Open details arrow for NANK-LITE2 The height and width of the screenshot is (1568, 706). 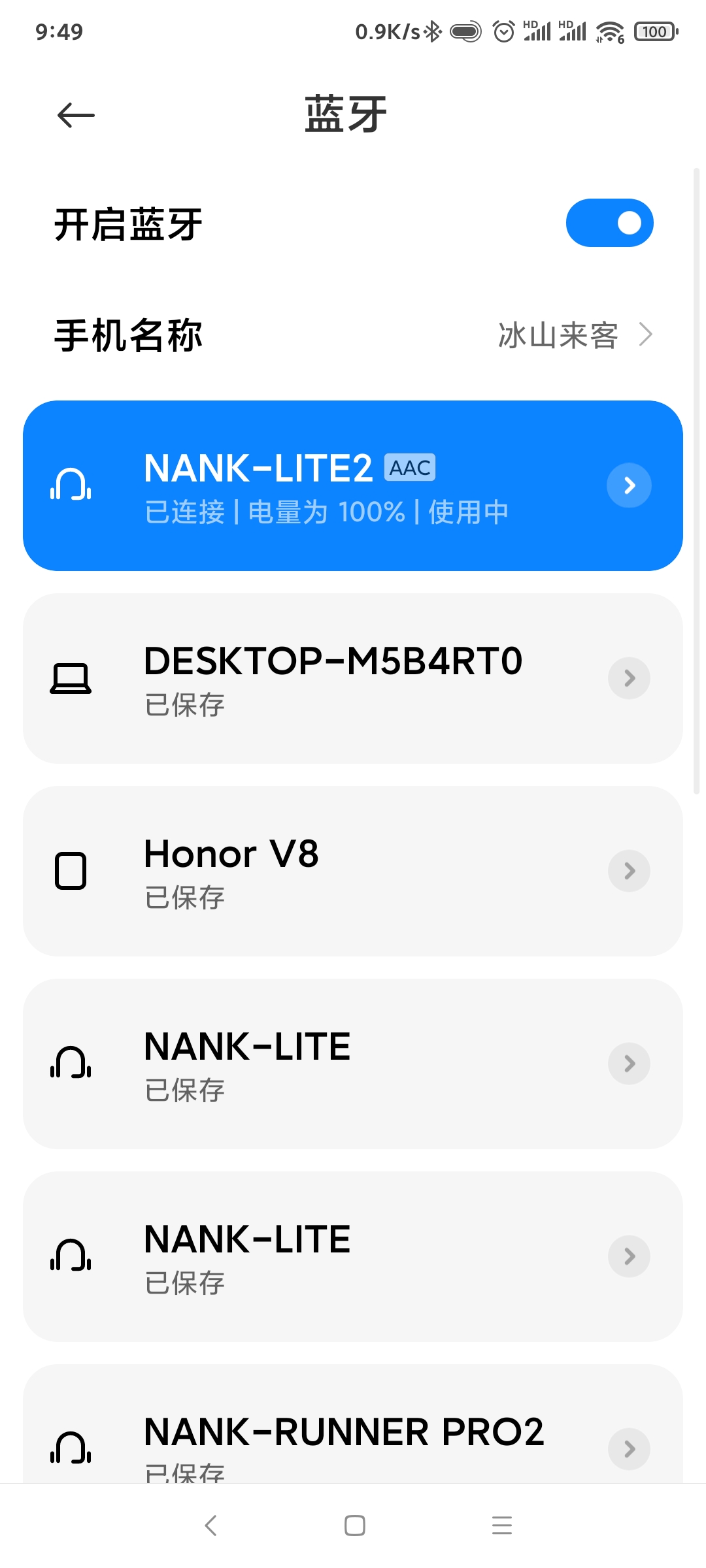pyautogui.click(x=629, y=485)
